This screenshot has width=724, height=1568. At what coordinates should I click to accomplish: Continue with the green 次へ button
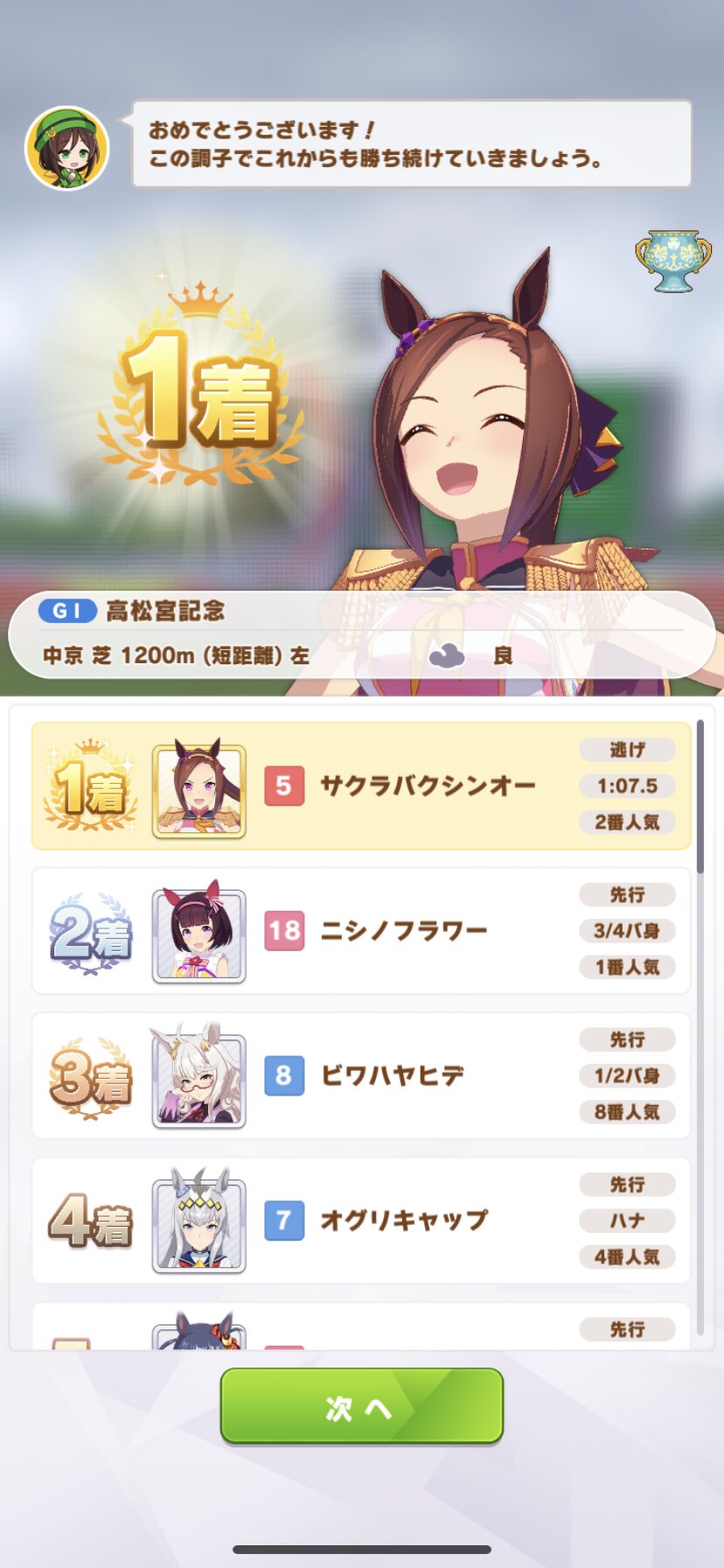(x=361, y=1407)
